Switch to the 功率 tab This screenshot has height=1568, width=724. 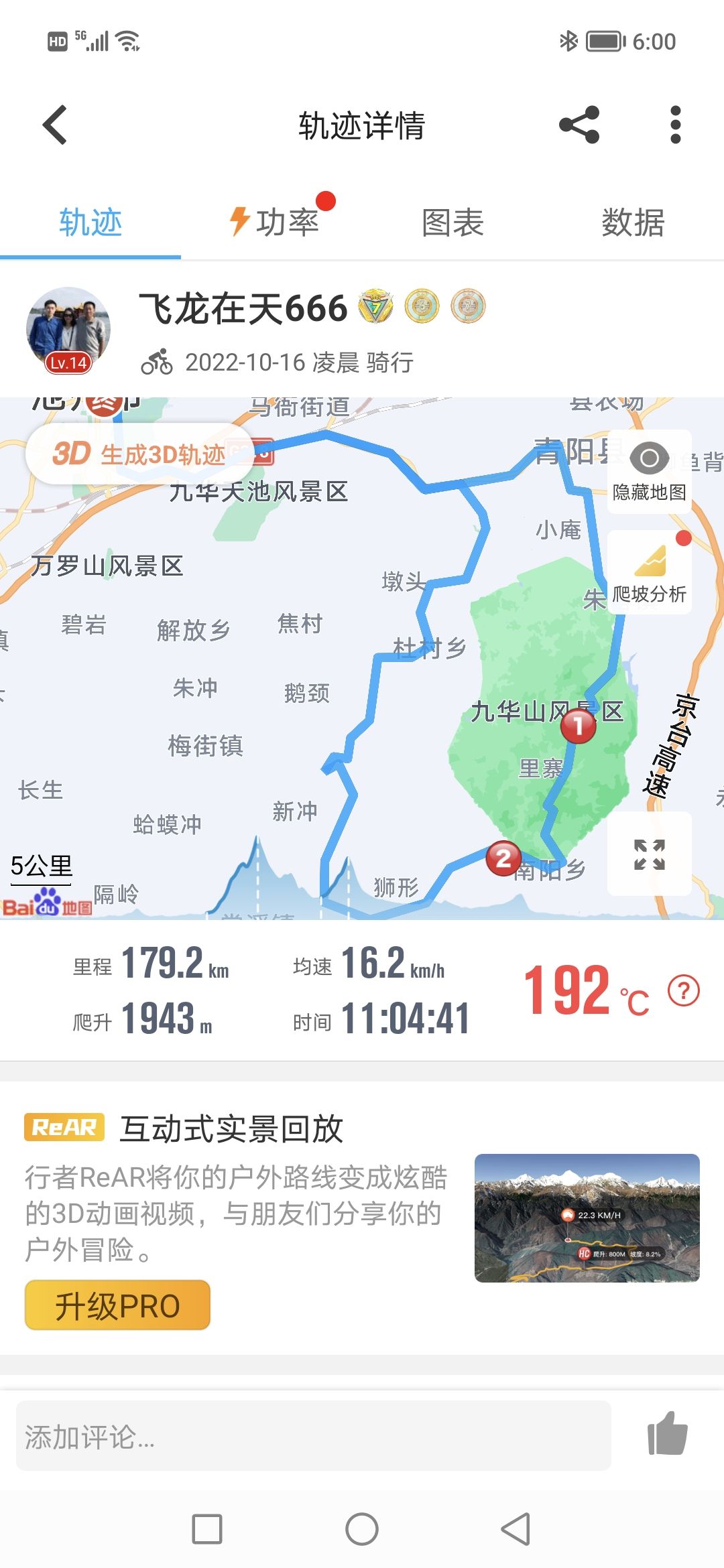click(x=275, y=222)
